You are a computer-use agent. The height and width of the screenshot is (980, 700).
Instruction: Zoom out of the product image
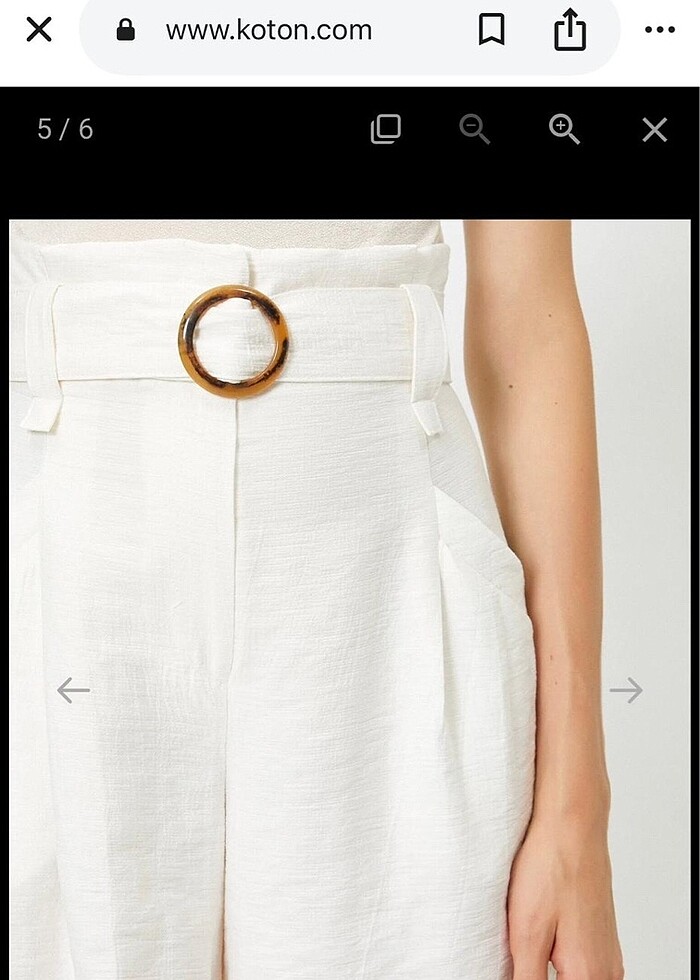coord(474,129)
